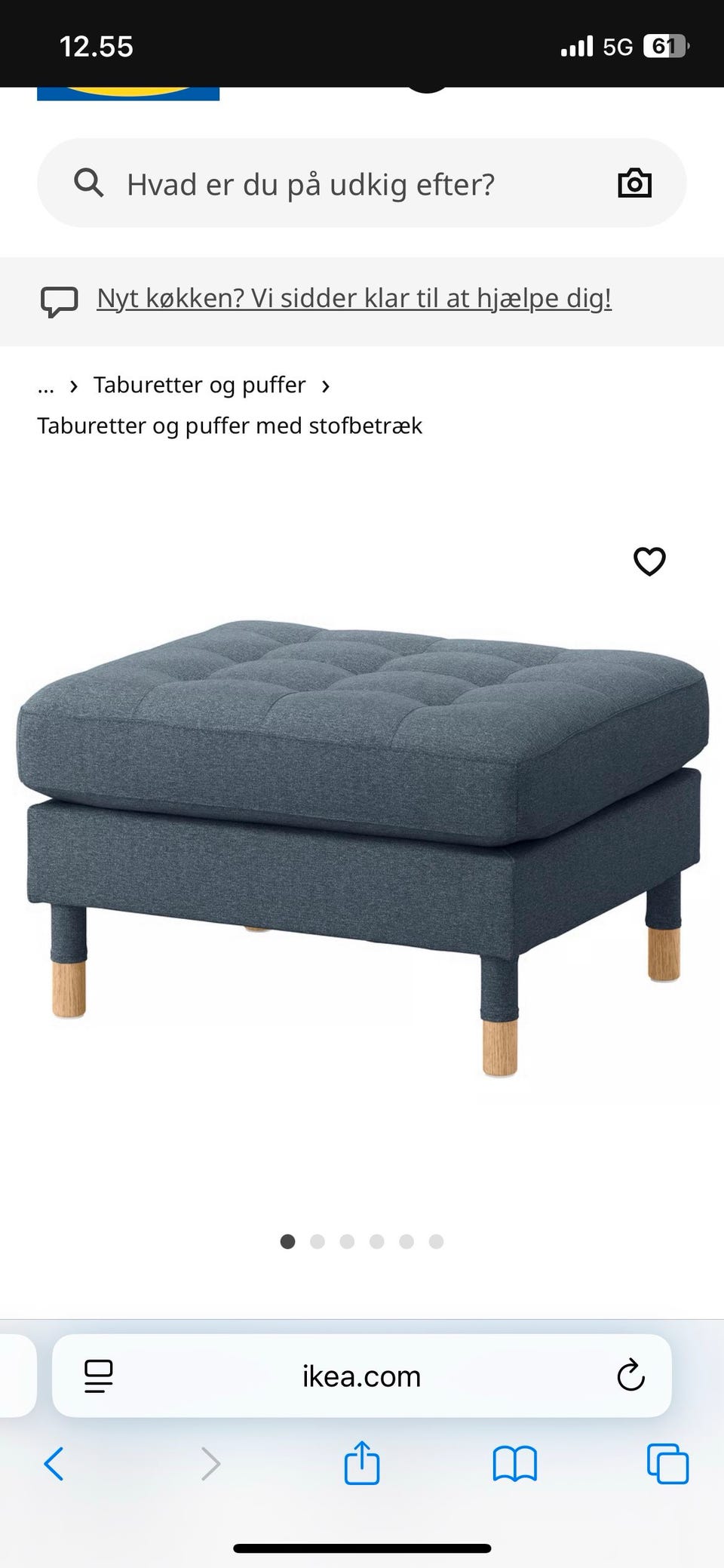Click the magnifying glass search icon
Image resolution: width=724 pixels, height=1568 pixels.
pyautogui.click(x=89, y=183)
